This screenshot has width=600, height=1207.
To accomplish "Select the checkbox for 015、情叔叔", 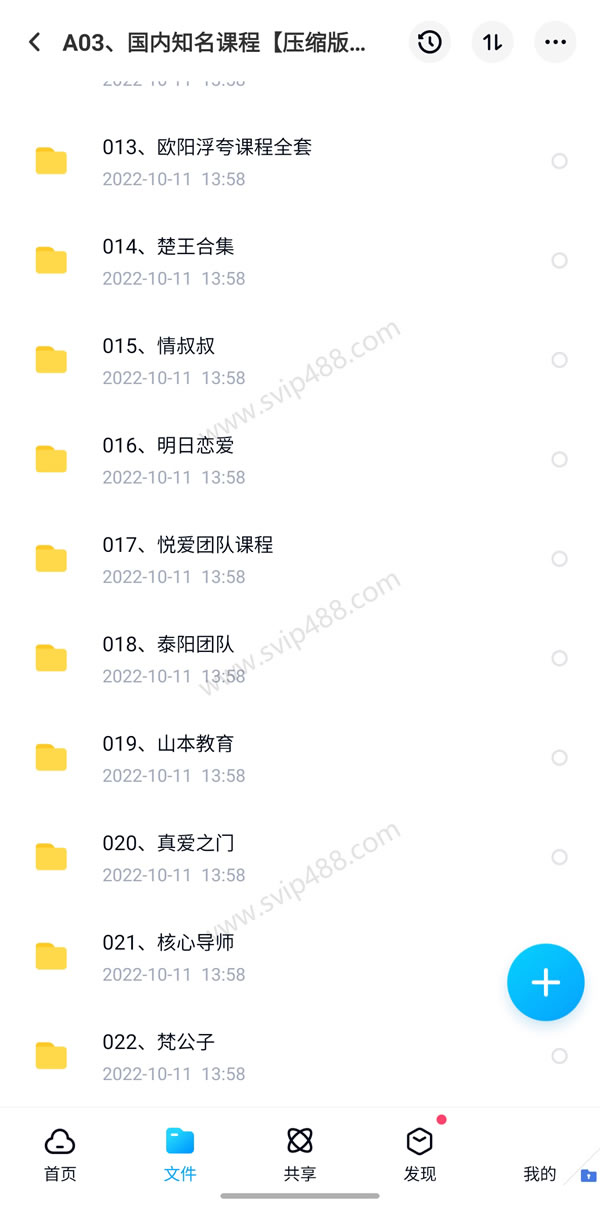I will [x=559, y=360].
